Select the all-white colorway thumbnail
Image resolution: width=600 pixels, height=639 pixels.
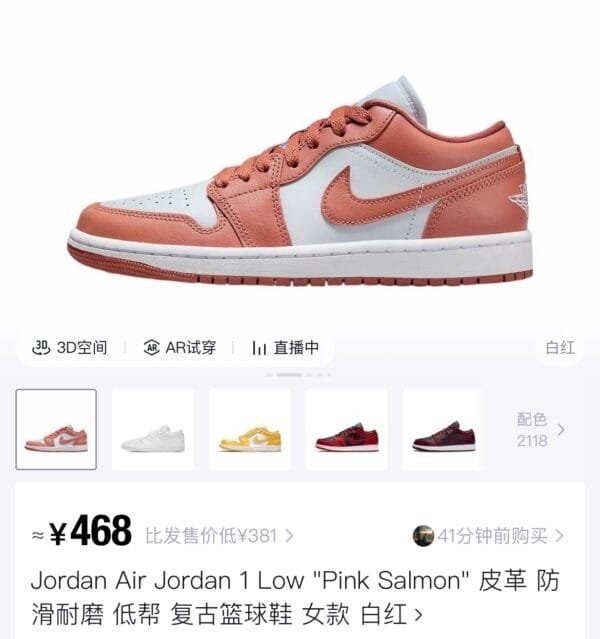153,430
